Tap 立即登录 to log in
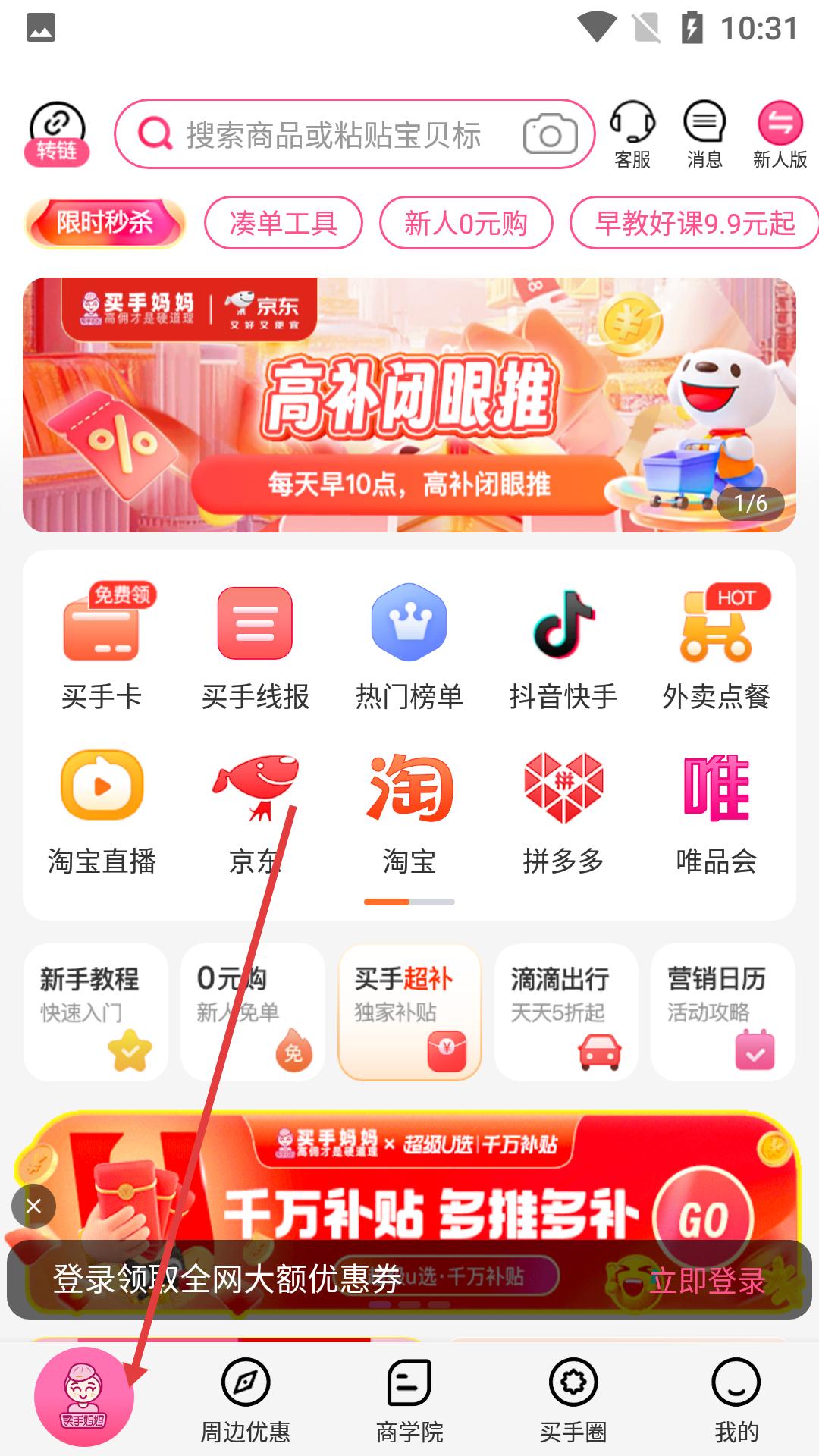 [708, 1279]
